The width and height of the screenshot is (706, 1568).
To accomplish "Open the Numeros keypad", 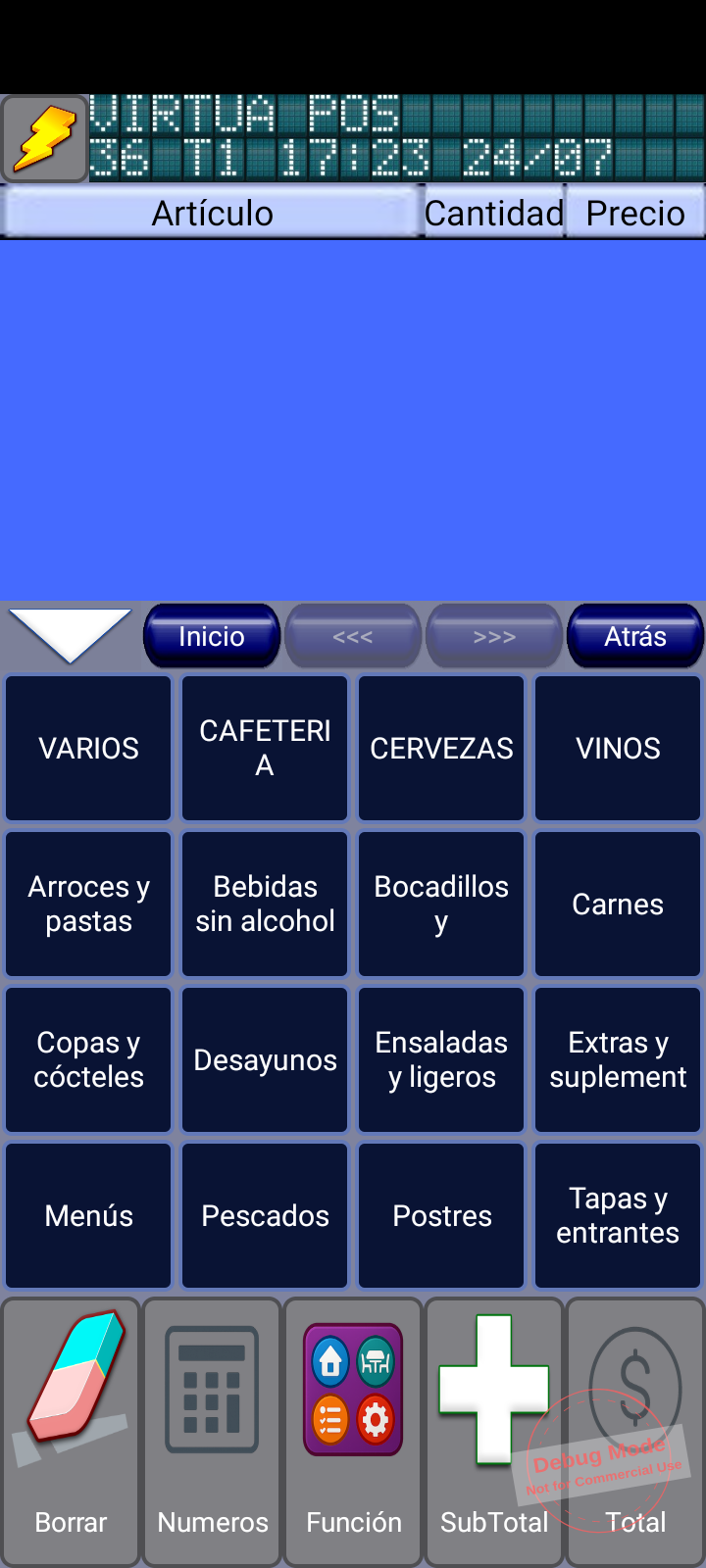I will 212,1432.
